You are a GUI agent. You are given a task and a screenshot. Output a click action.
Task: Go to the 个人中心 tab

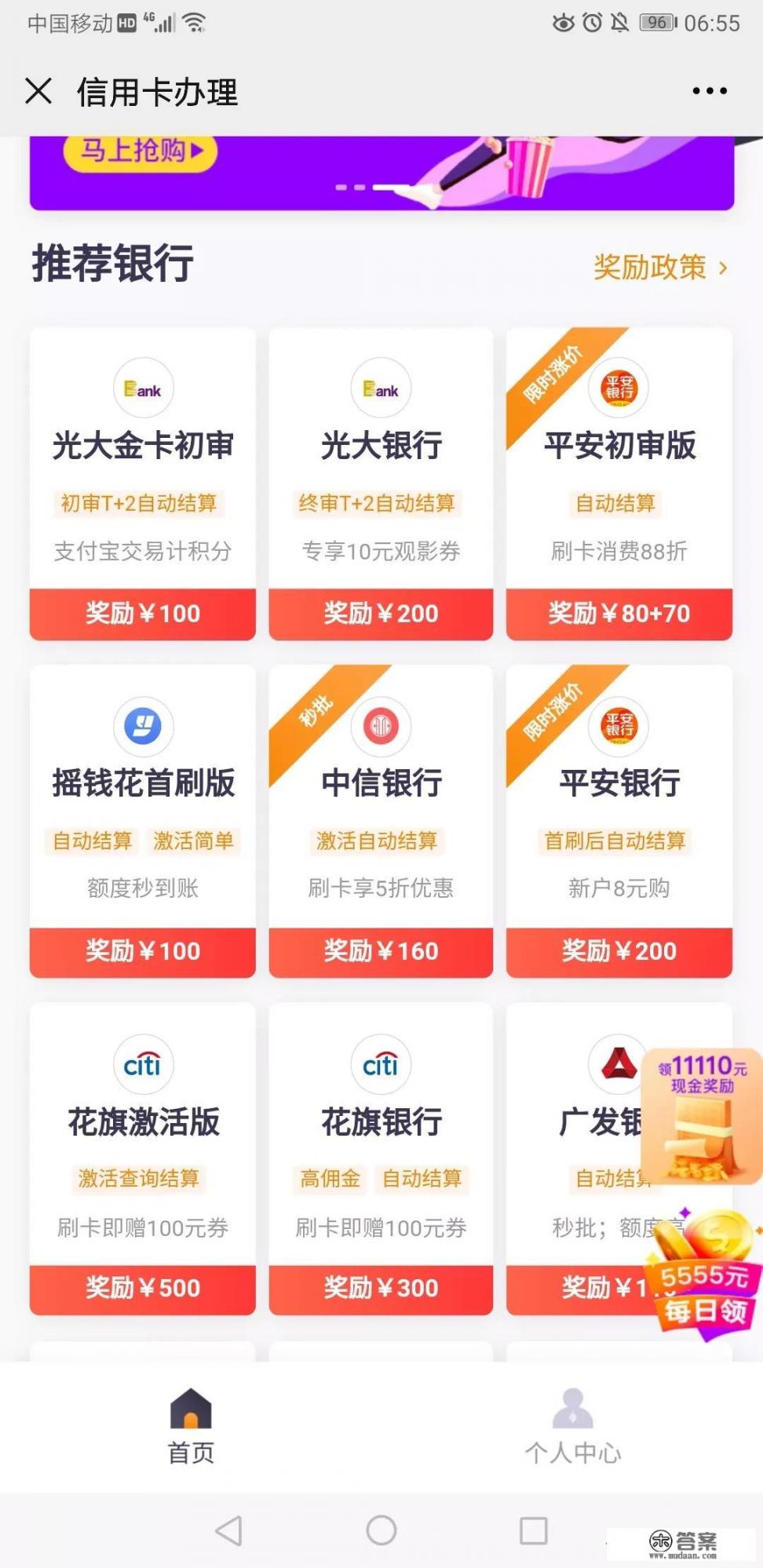(572, 1426)
